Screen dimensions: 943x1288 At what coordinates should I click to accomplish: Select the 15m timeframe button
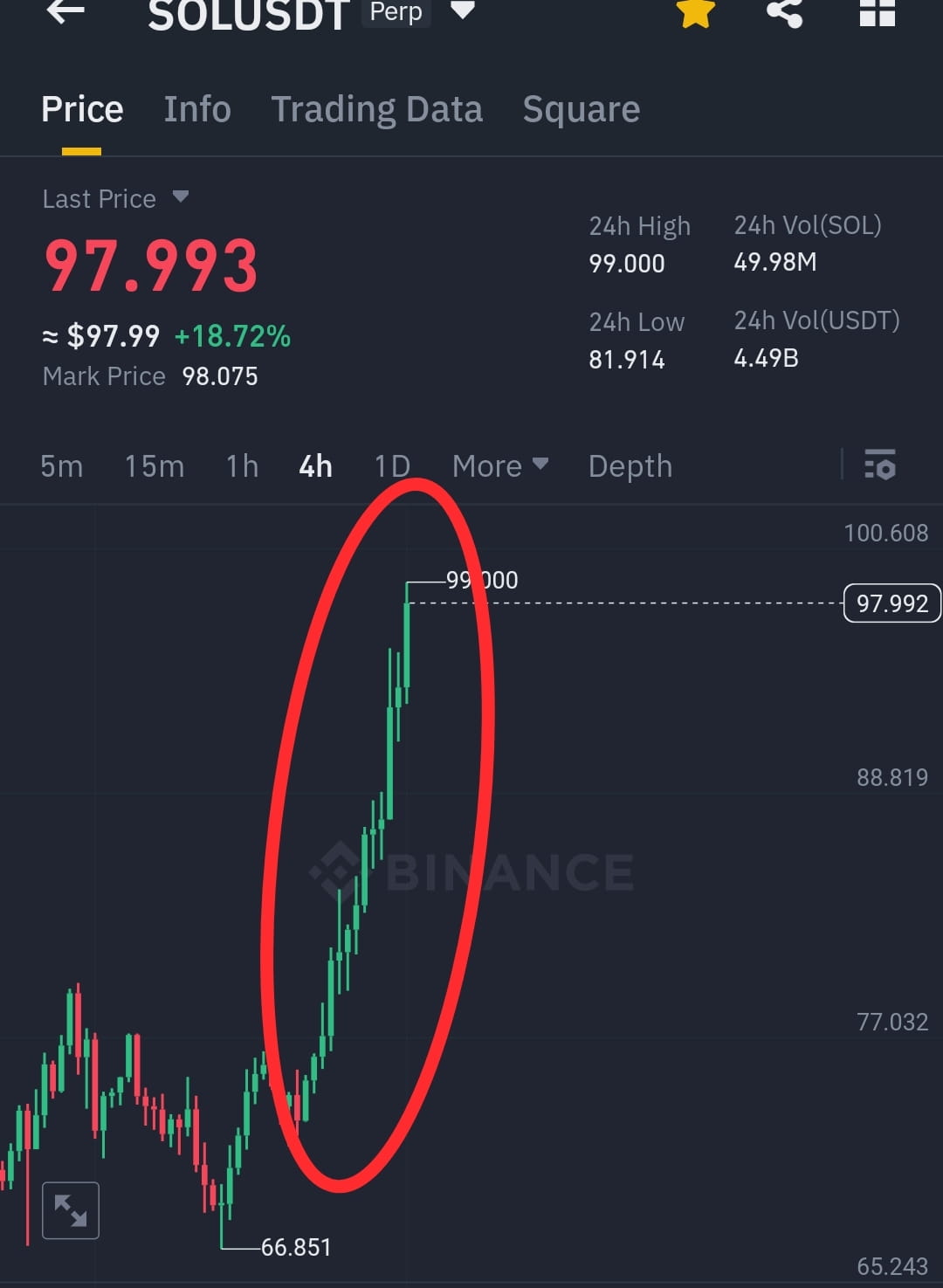pos(154,466)
